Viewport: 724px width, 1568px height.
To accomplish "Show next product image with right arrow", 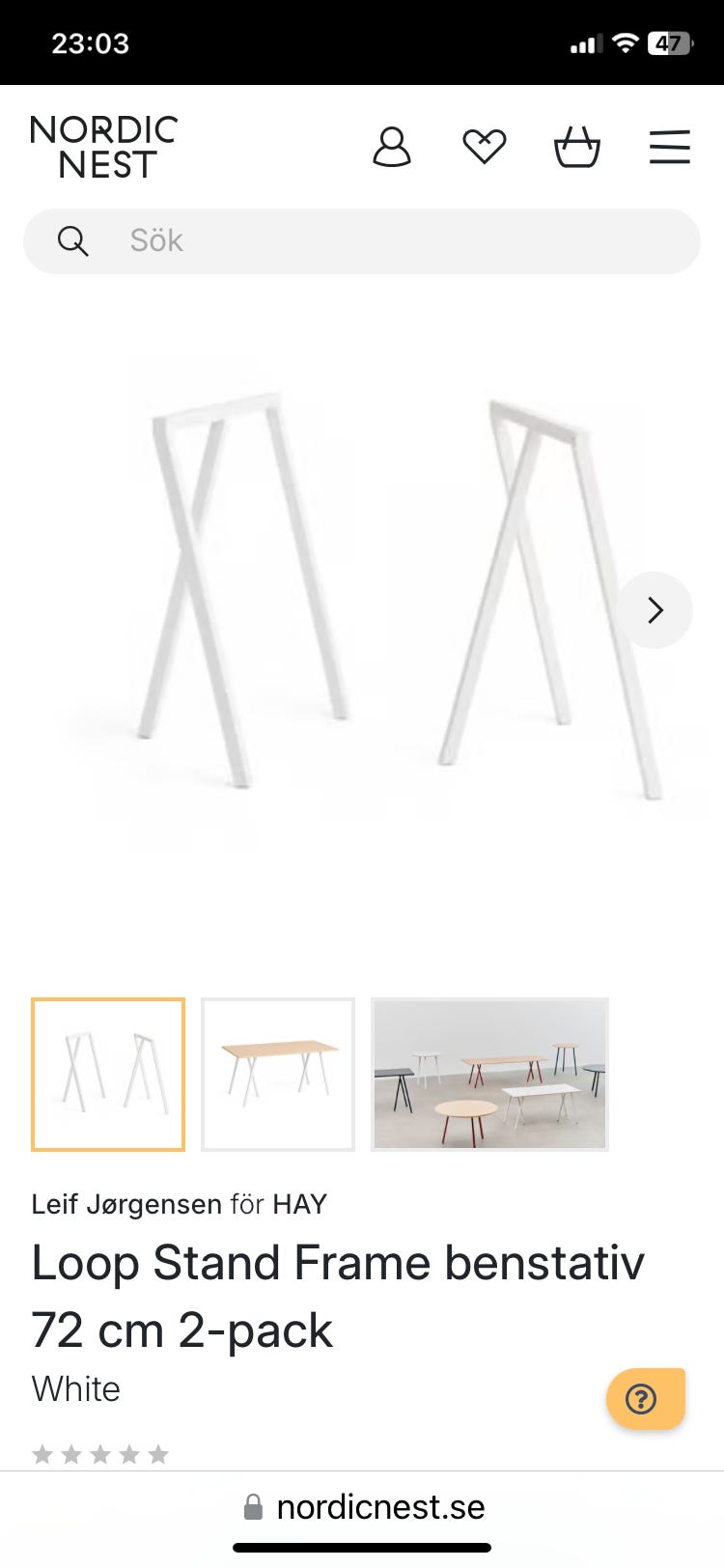I will tap(655, 610).
